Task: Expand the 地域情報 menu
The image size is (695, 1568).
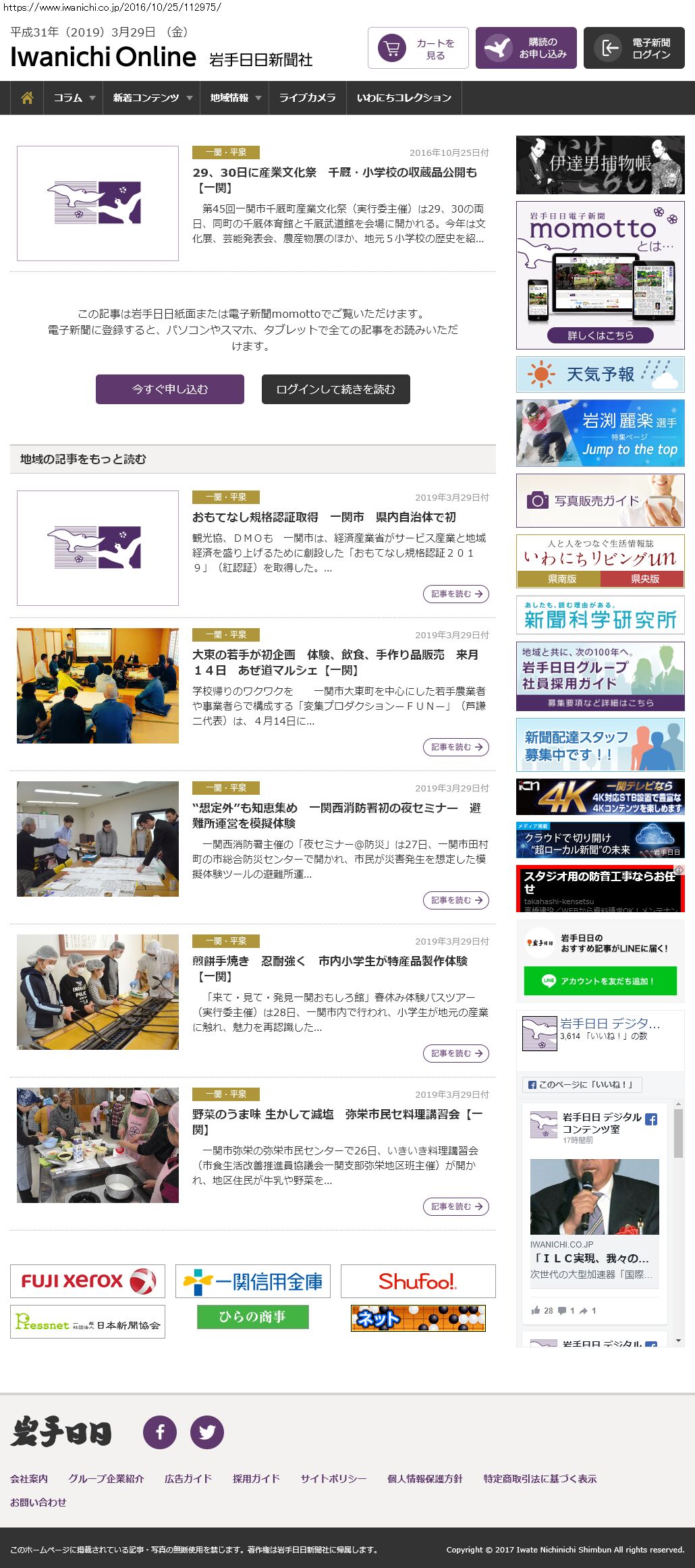Action: 235,98
